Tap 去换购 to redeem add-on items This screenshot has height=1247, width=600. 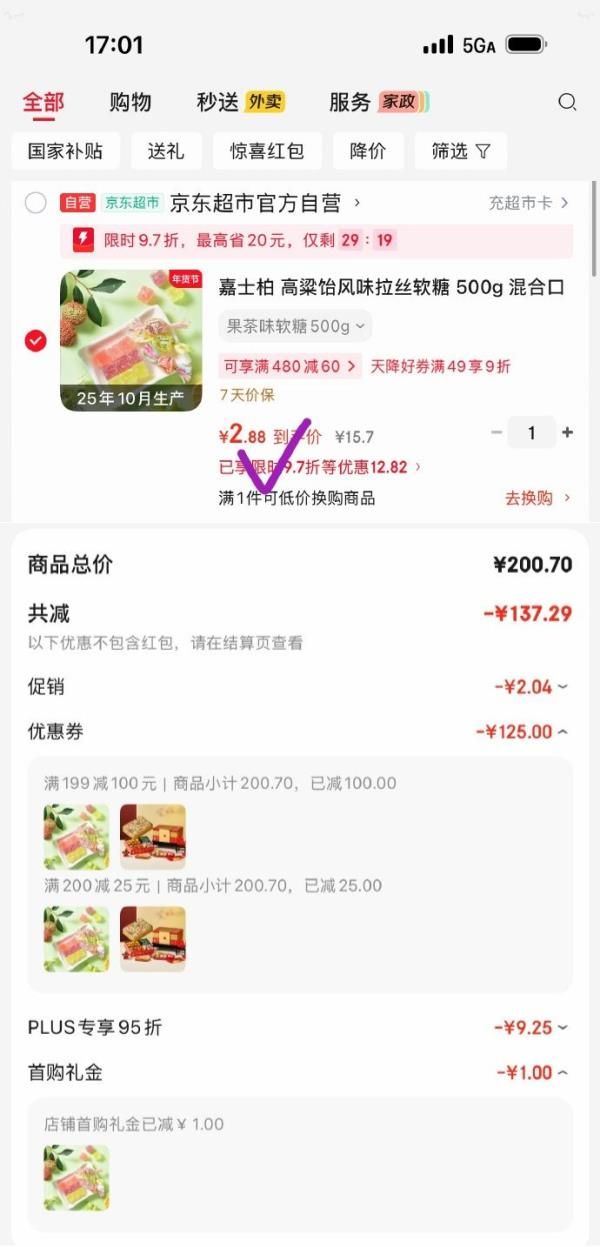[x=537, y=498]
